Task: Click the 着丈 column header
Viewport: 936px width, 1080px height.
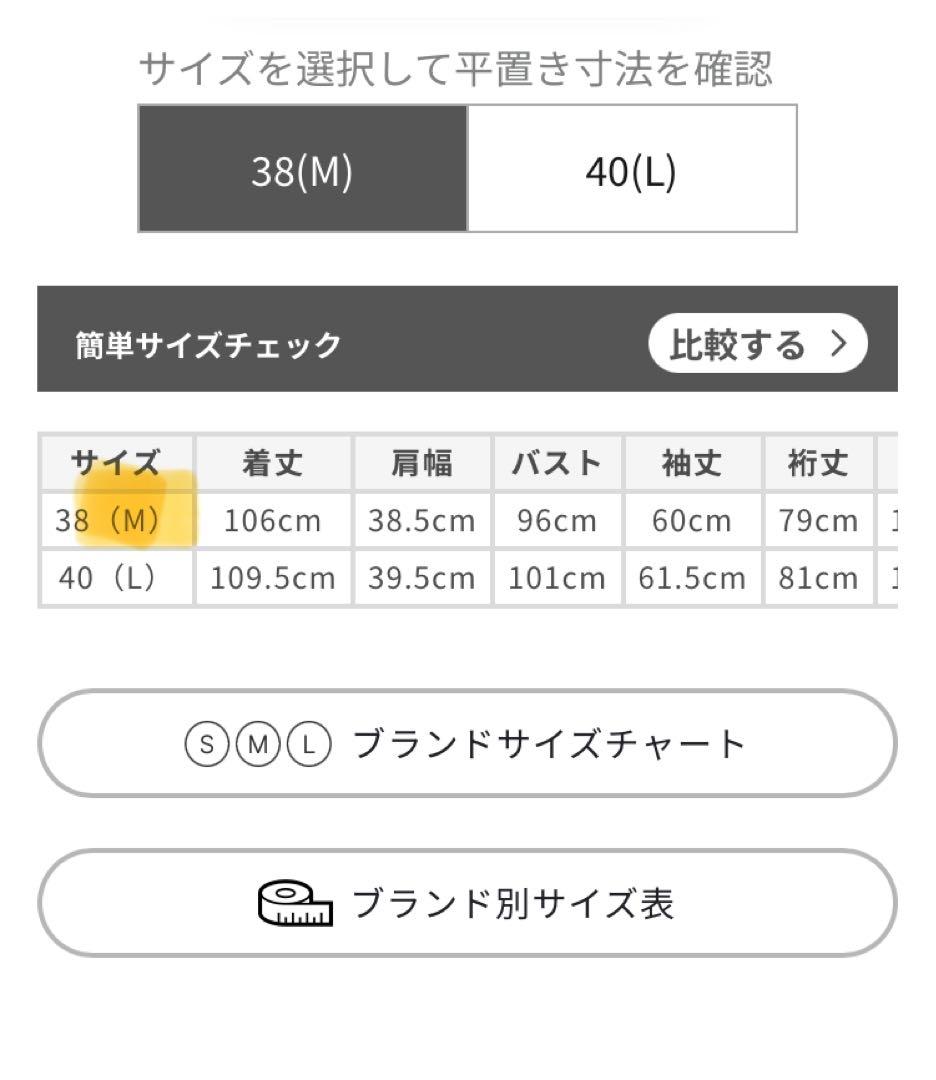Action: pos(272,462)
